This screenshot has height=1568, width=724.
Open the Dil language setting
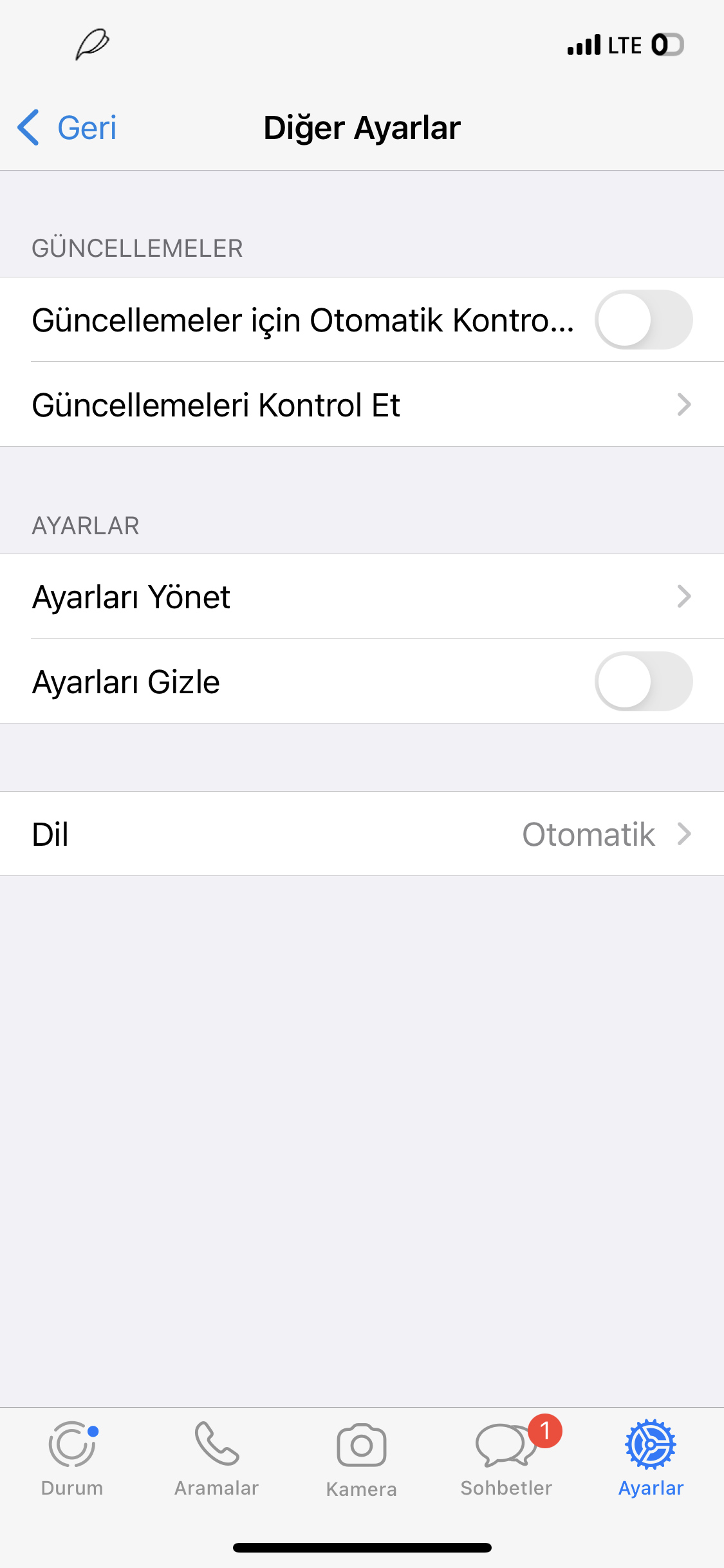pos(362,834)
